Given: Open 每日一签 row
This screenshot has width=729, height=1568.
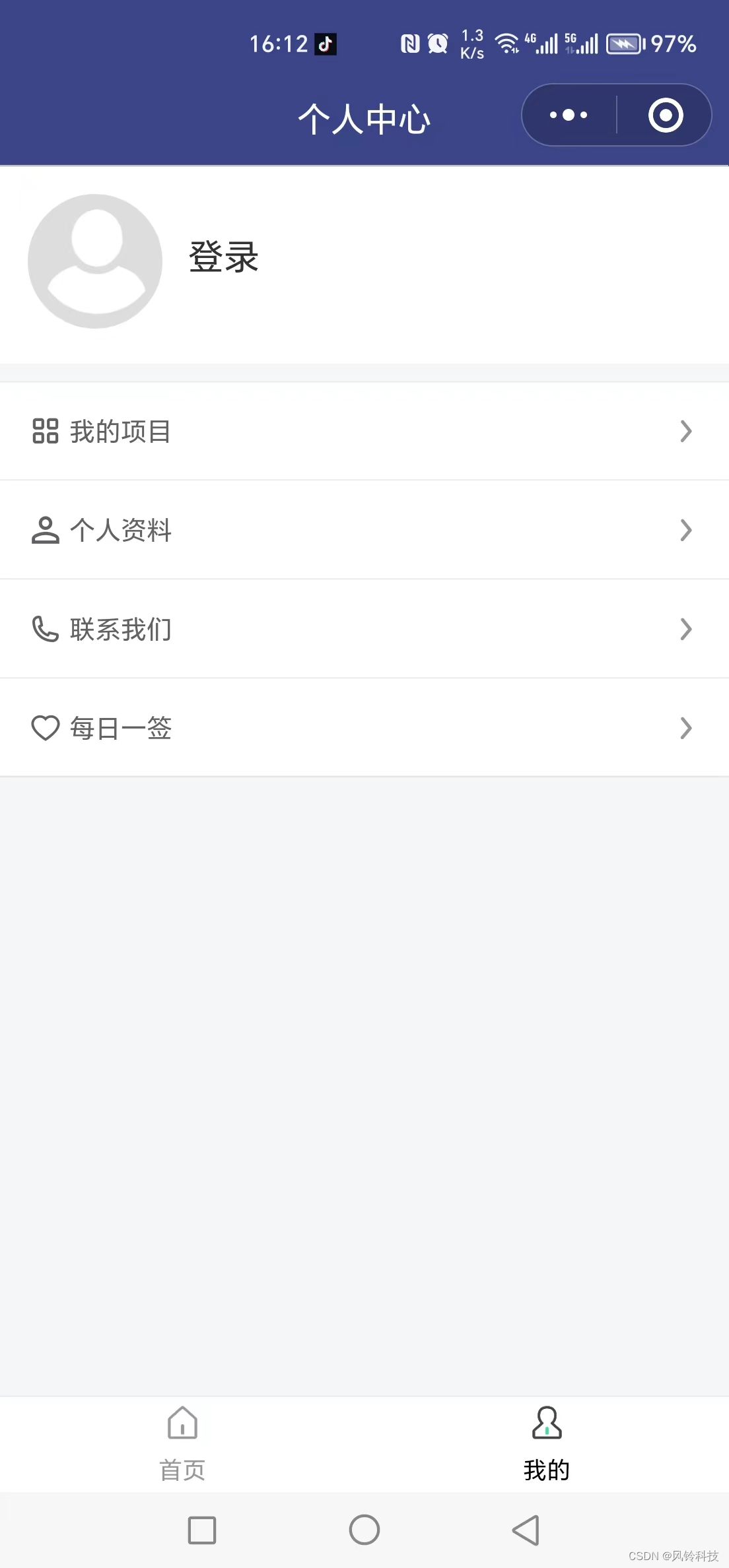Looking at the screenshot, I should pos(364,728).
